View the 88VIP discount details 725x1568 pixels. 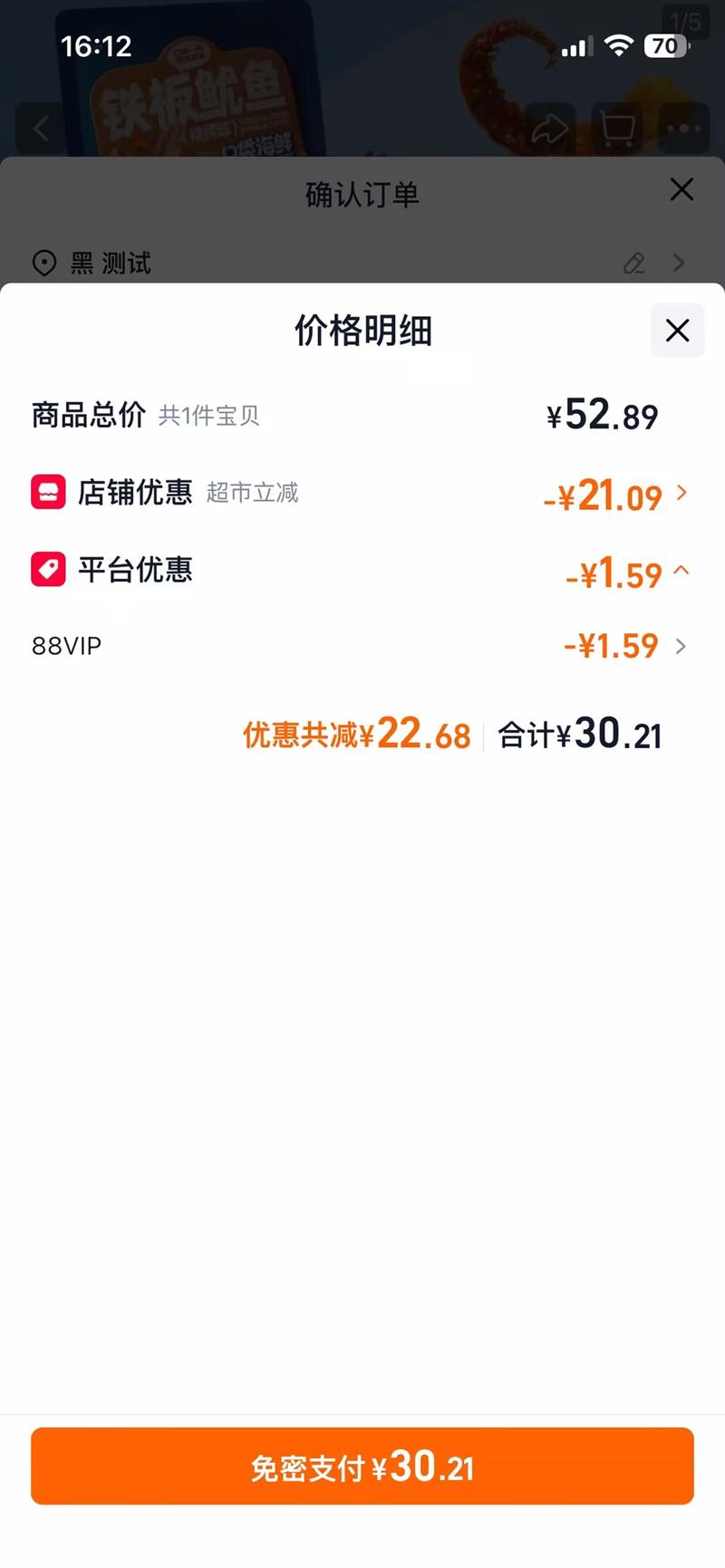(680, 646)
